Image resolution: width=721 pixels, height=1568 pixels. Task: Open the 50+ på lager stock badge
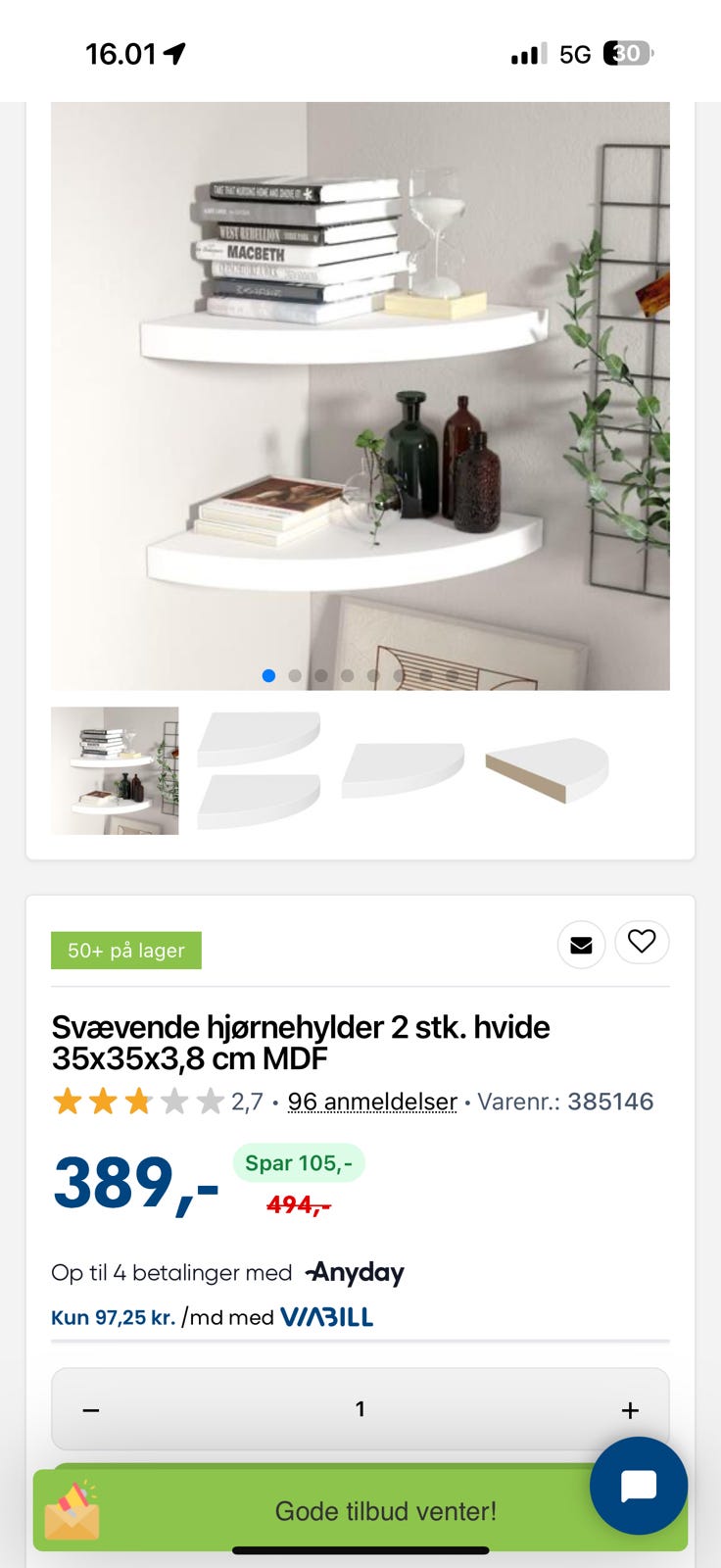pos(125,950)
